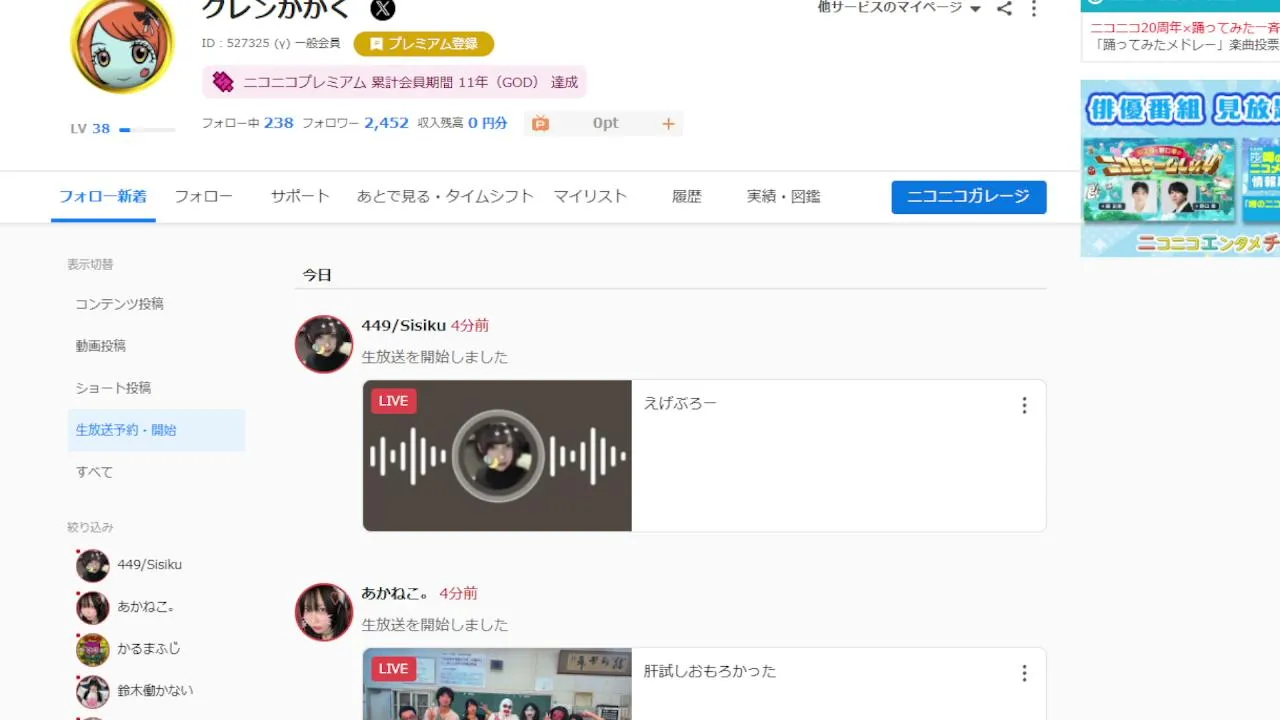Open the あとで見る・タイムシフト tab
Viewport: 1280px width, 720px height.
point(445,196)
